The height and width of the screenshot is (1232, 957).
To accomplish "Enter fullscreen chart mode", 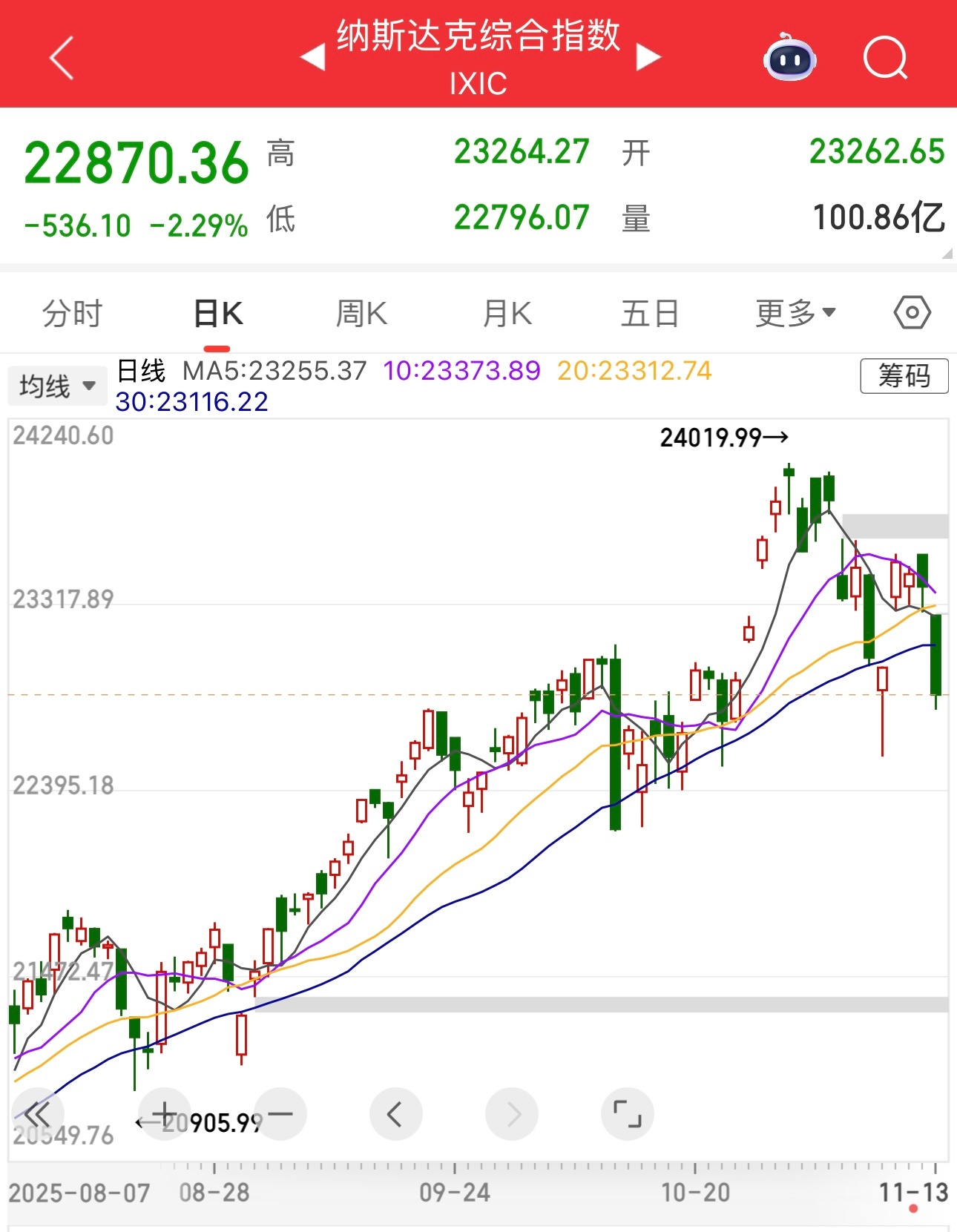I will [x=627, y=1113].
